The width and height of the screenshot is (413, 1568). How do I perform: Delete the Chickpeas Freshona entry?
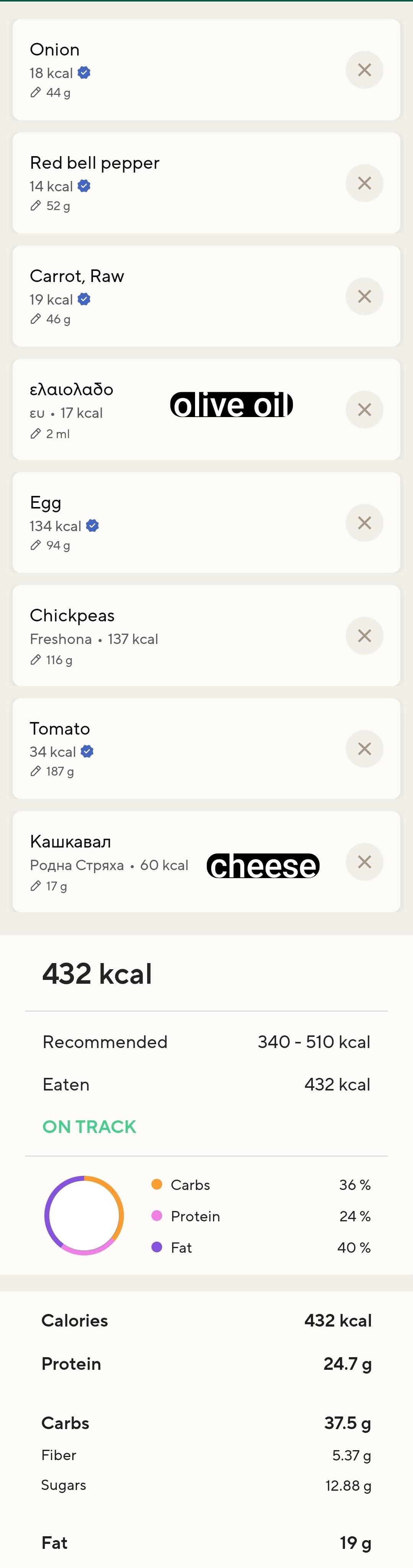click(x=364, y=636)
